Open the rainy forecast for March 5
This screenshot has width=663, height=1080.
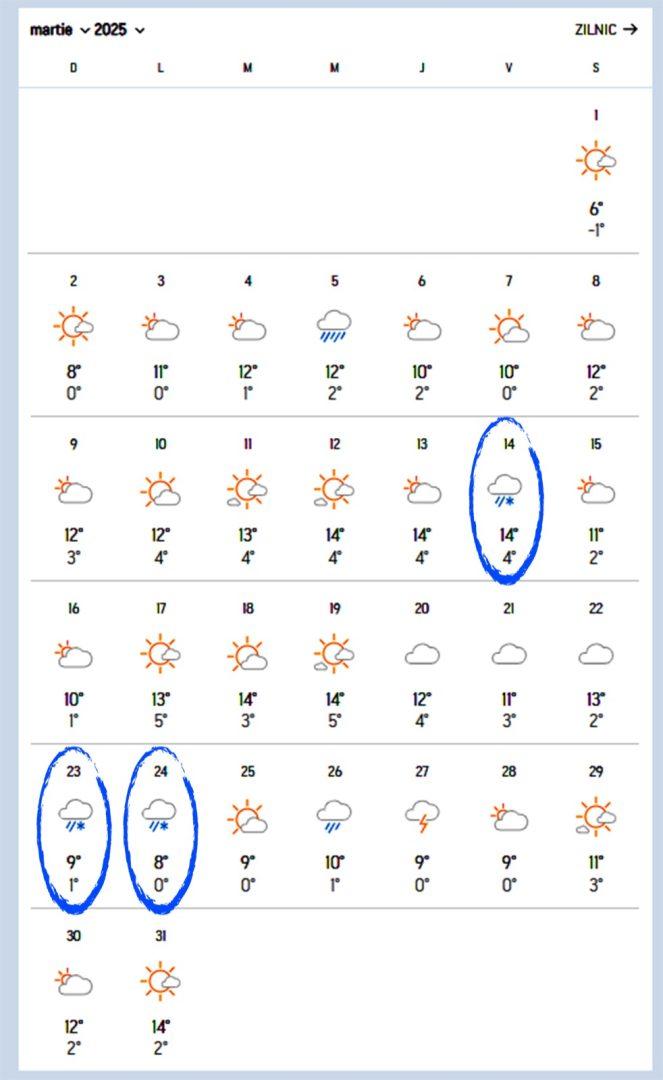coord(335,335)
